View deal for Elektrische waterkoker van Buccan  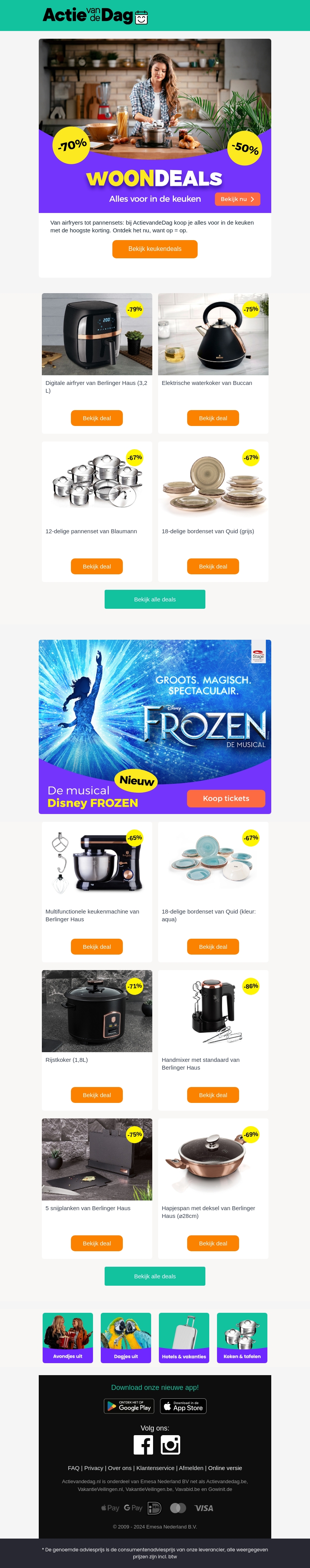point(213,418)
